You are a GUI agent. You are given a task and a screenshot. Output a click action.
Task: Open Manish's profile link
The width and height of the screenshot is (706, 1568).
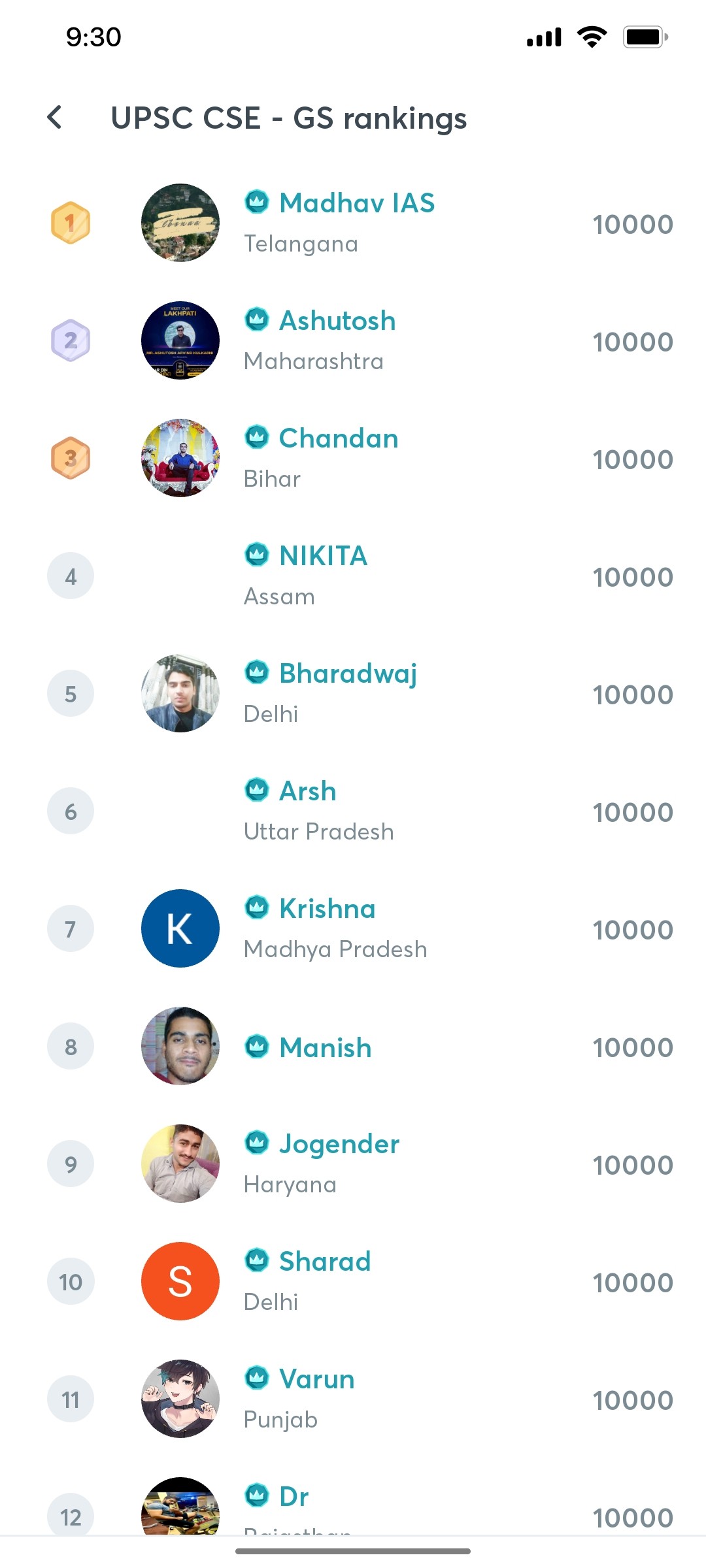tap(324, 1047)
